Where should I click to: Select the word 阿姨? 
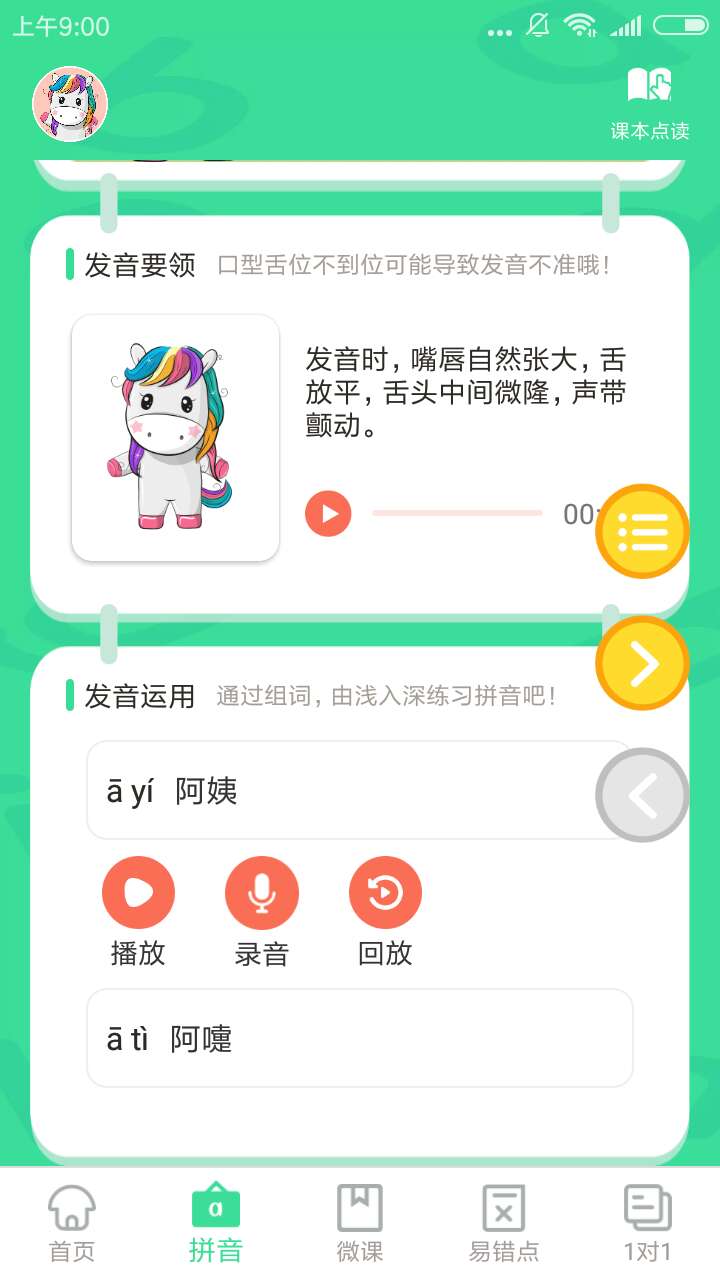coord(340,791)
